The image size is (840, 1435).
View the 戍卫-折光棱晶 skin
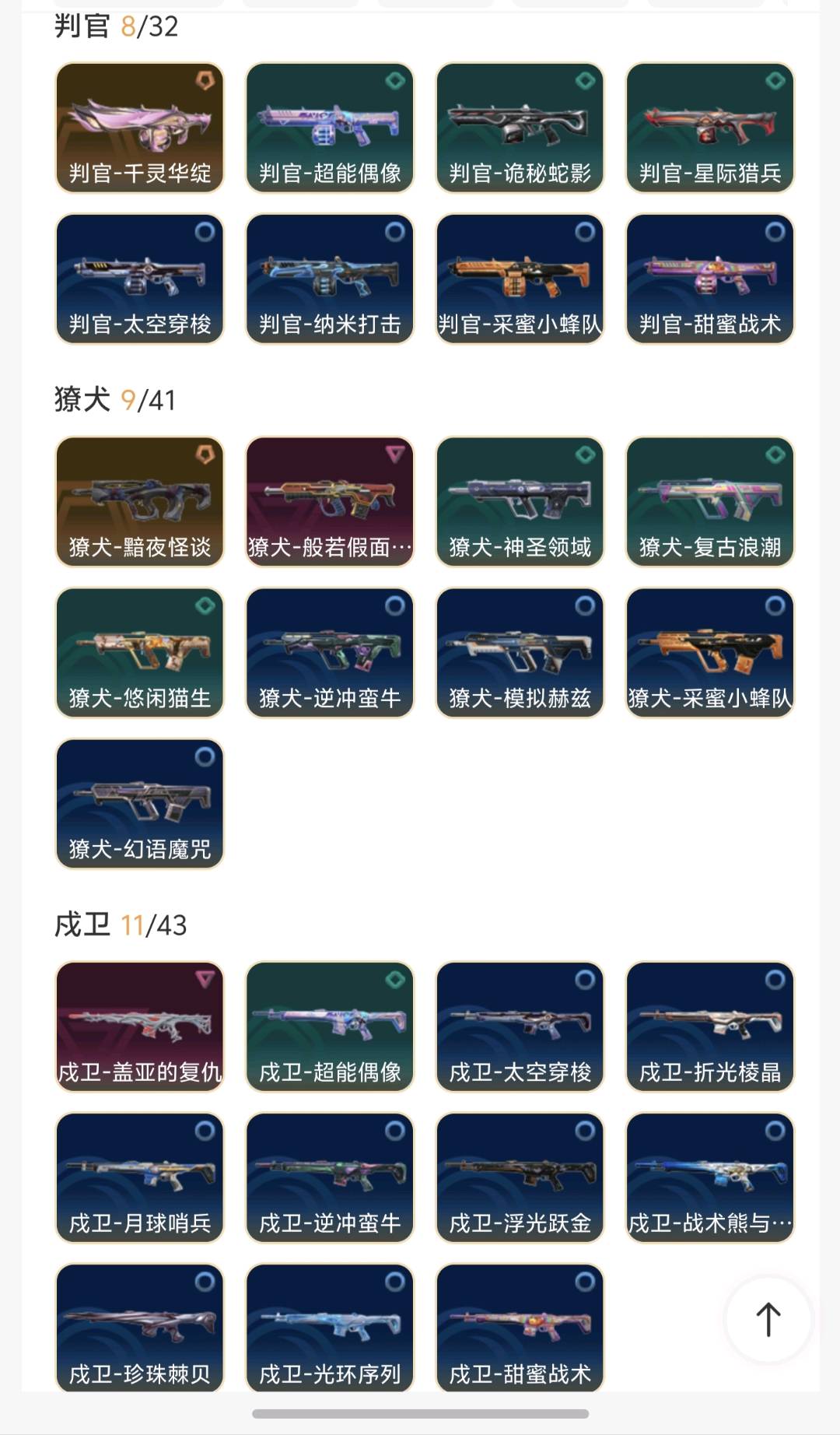click(x=709, y=1026)
